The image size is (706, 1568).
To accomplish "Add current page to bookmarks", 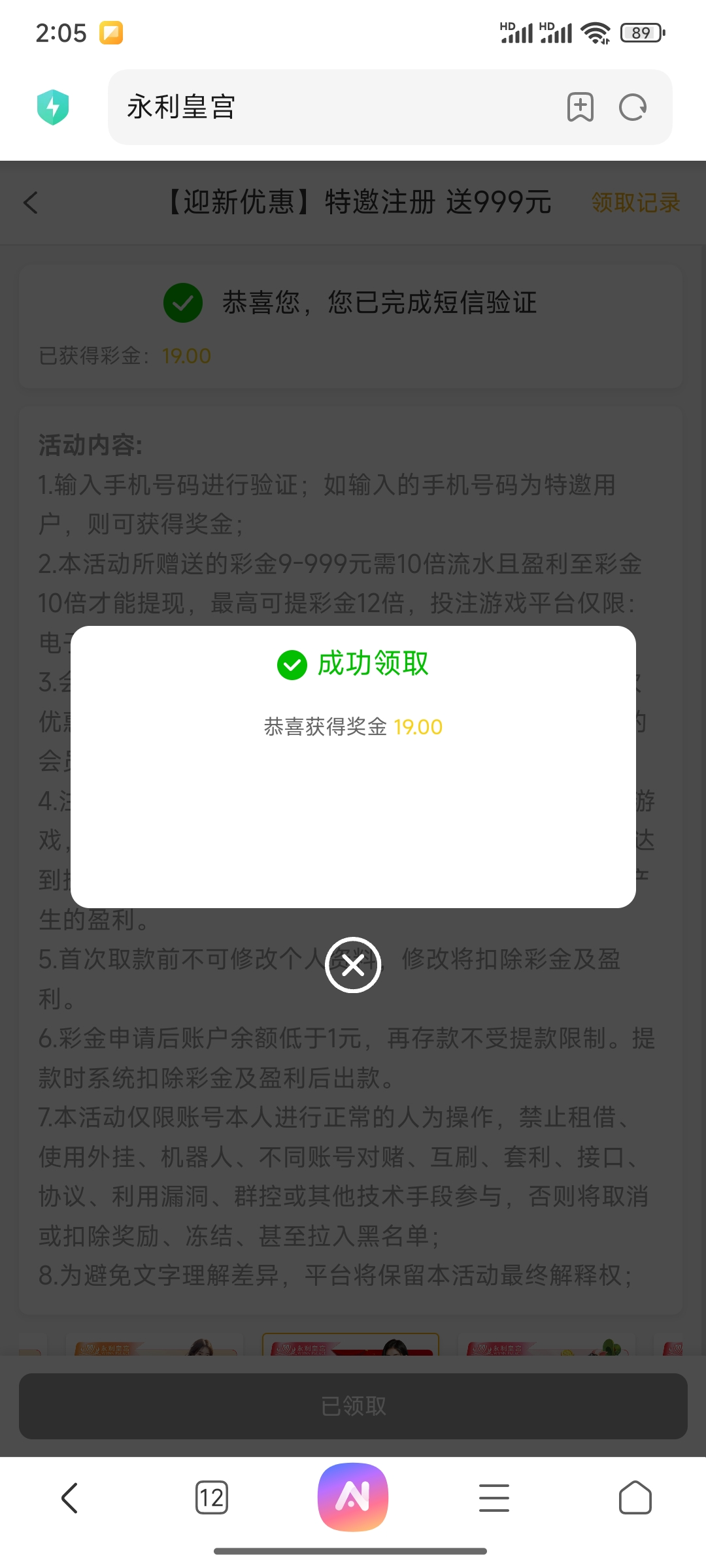I will [x=580, y=107].
